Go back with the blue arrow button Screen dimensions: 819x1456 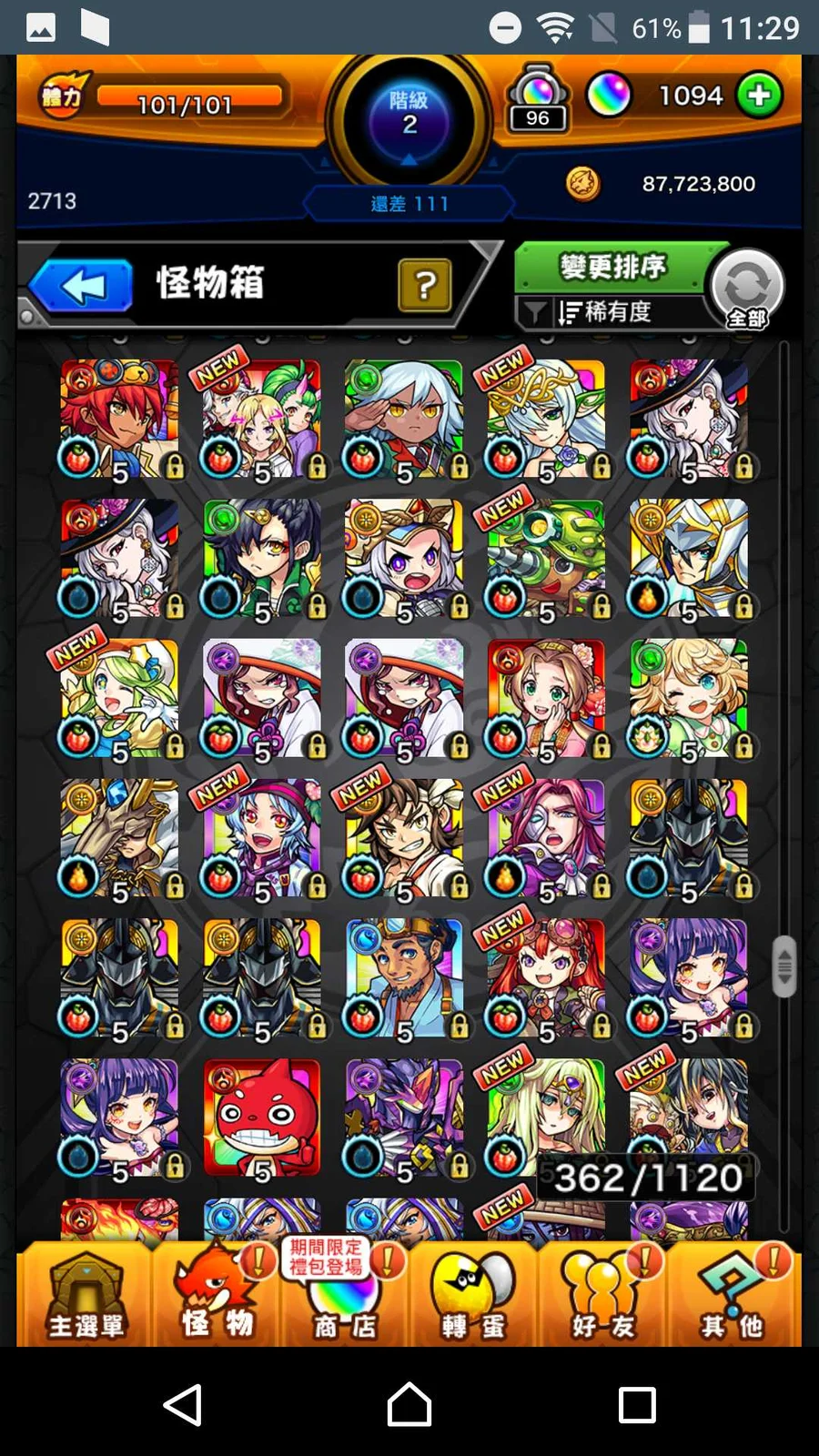point(82,286)
